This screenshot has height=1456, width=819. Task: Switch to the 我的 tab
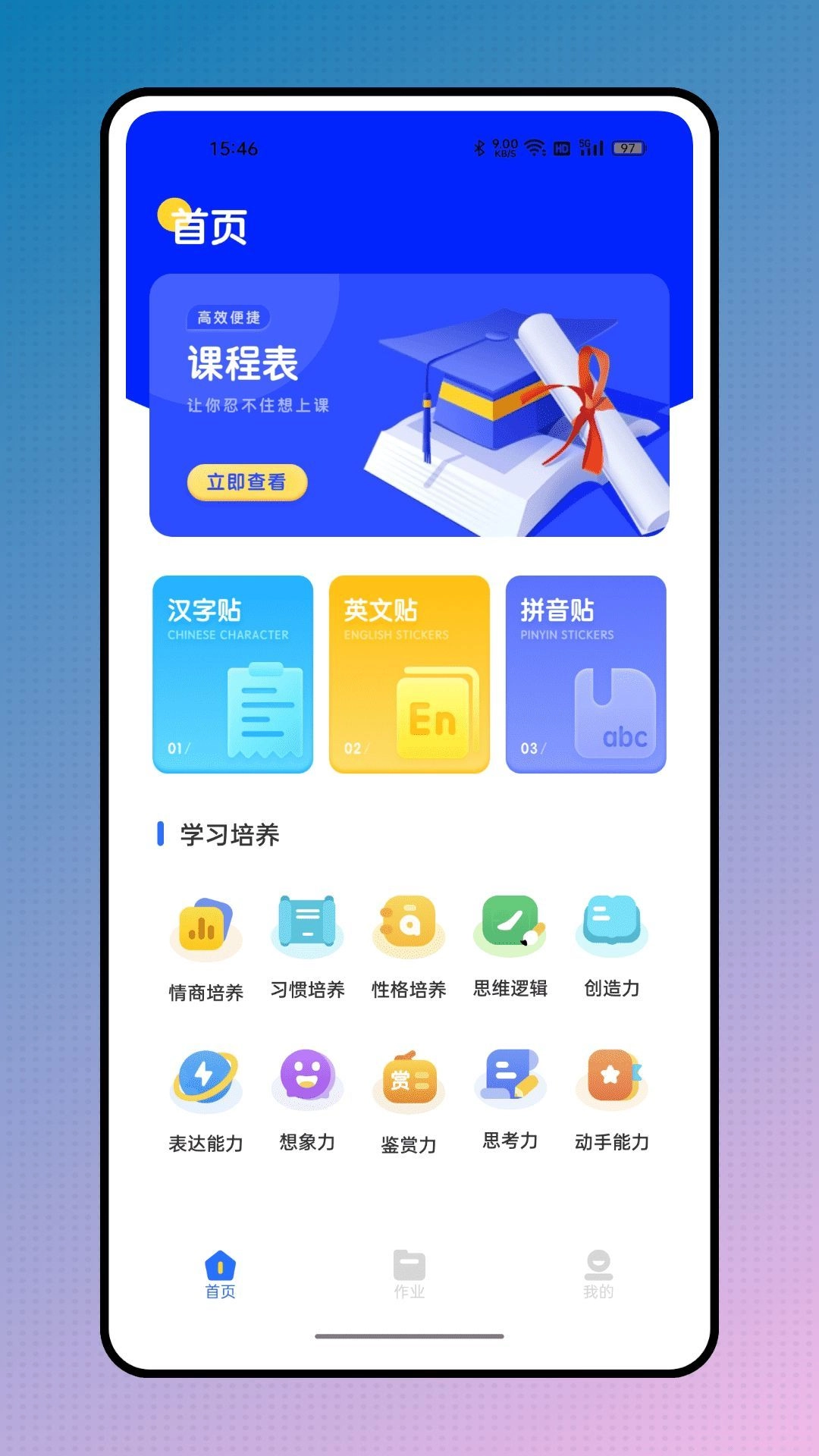[598, 1275]
